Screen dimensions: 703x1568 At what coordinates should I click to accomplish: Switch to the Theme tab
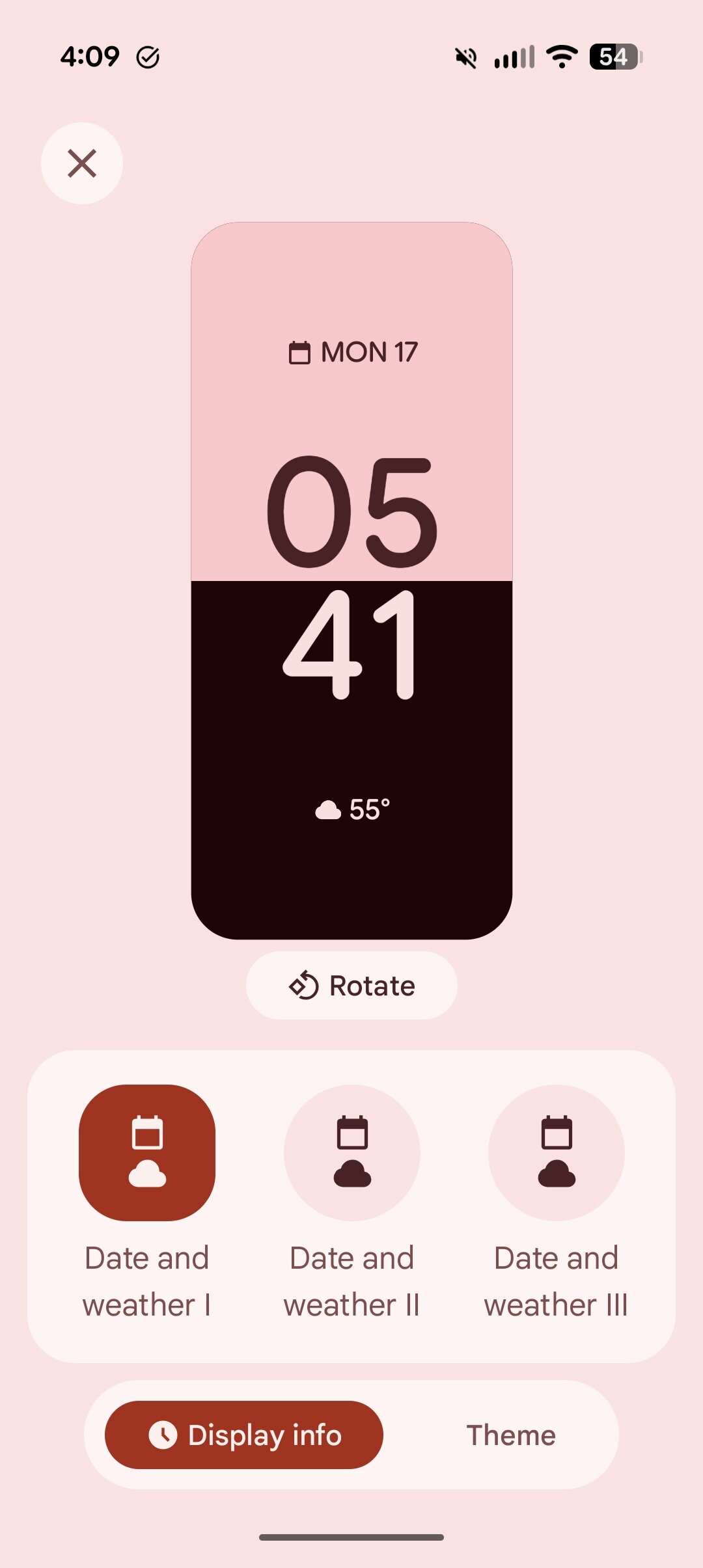511,1435
